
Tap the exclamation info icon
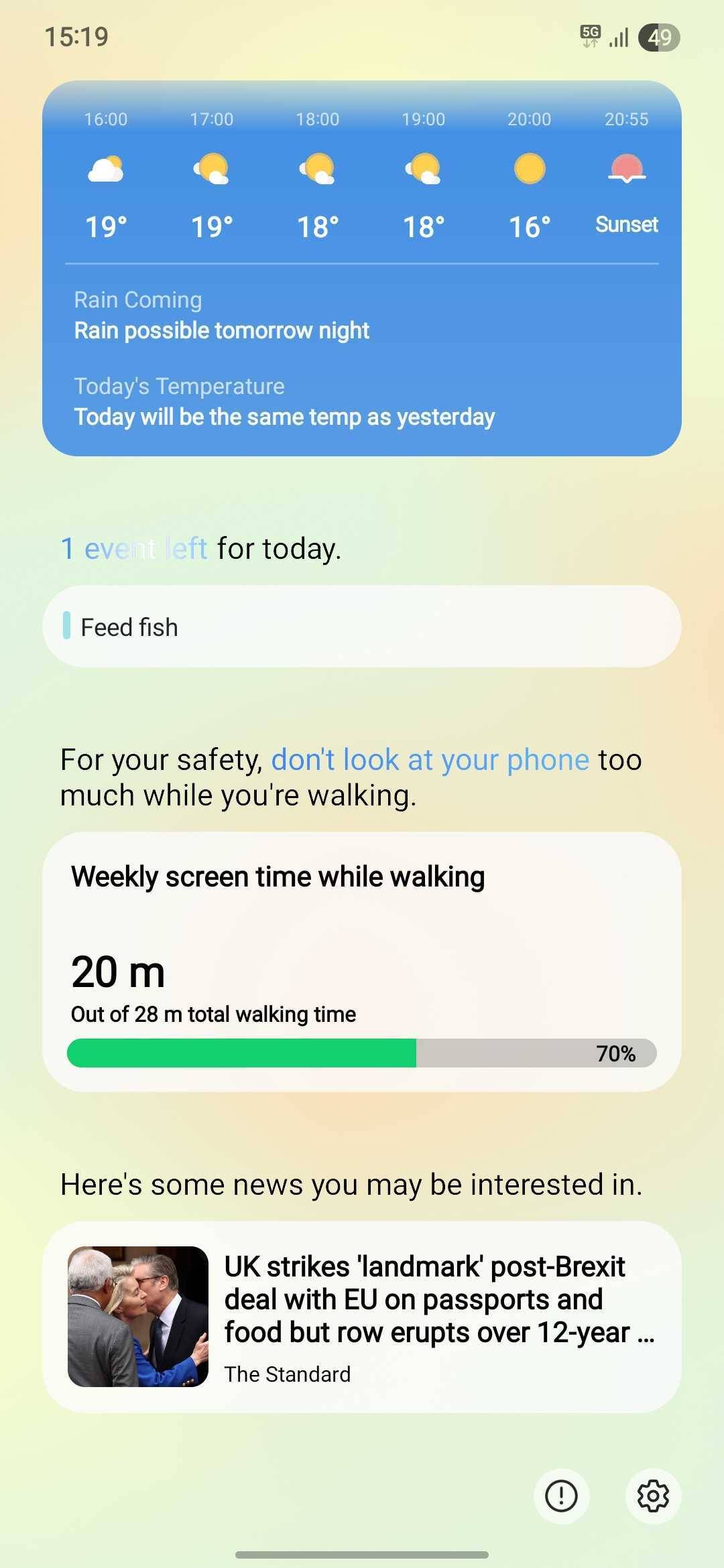click(x=561, y=1496)
